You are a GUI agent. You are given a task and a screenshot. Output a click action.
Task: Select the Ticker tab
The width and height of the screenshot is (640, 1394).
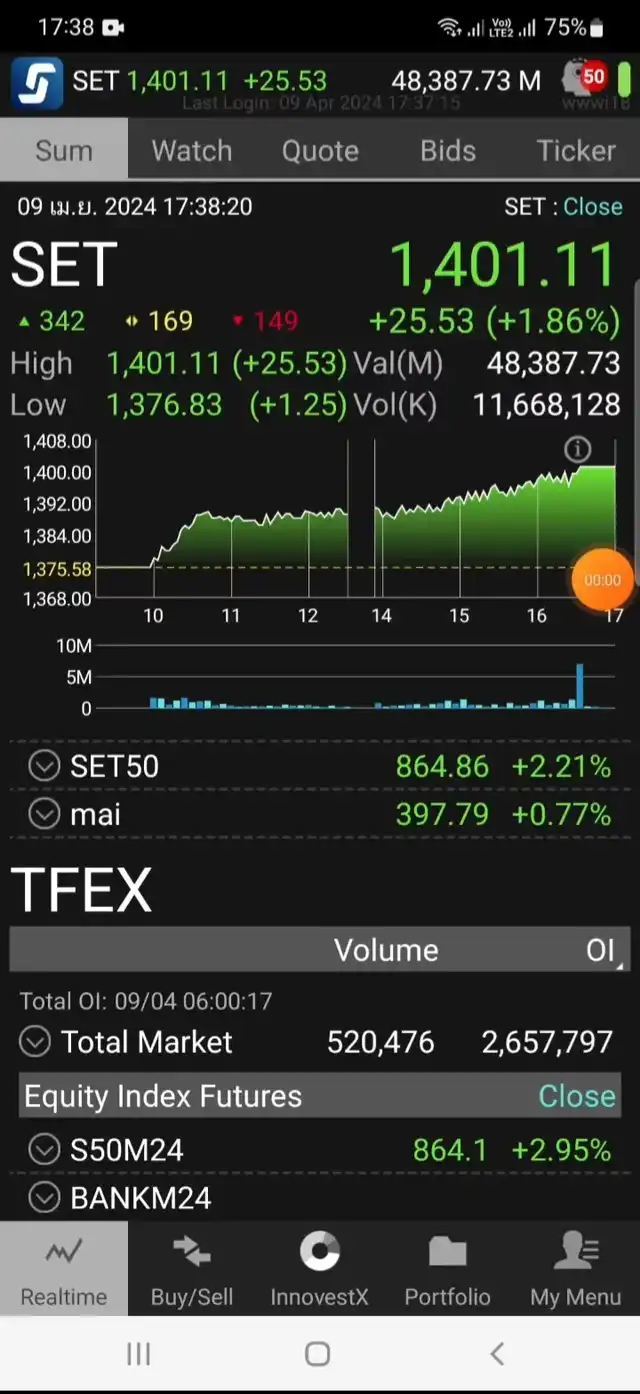point(576,151)
